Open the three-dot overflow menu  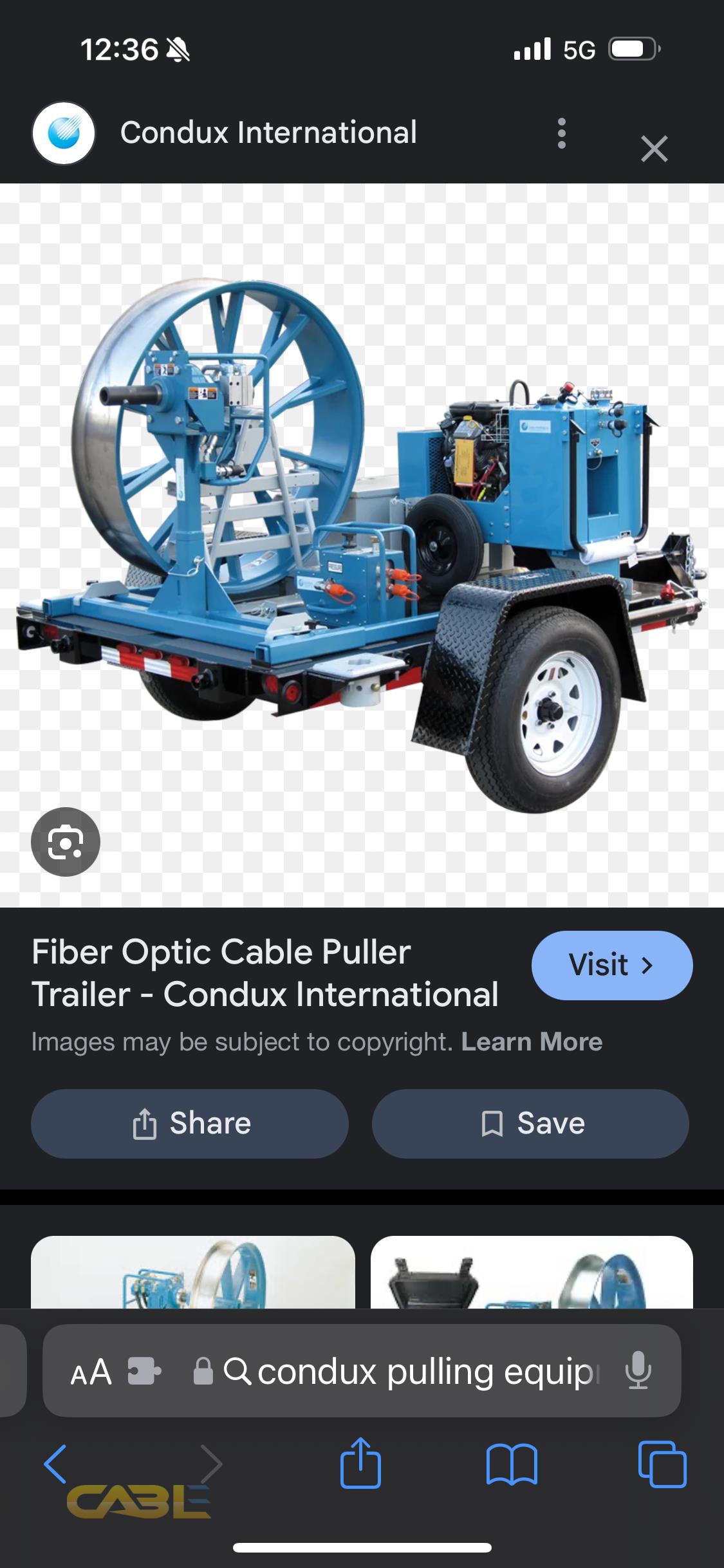[562, 133]
